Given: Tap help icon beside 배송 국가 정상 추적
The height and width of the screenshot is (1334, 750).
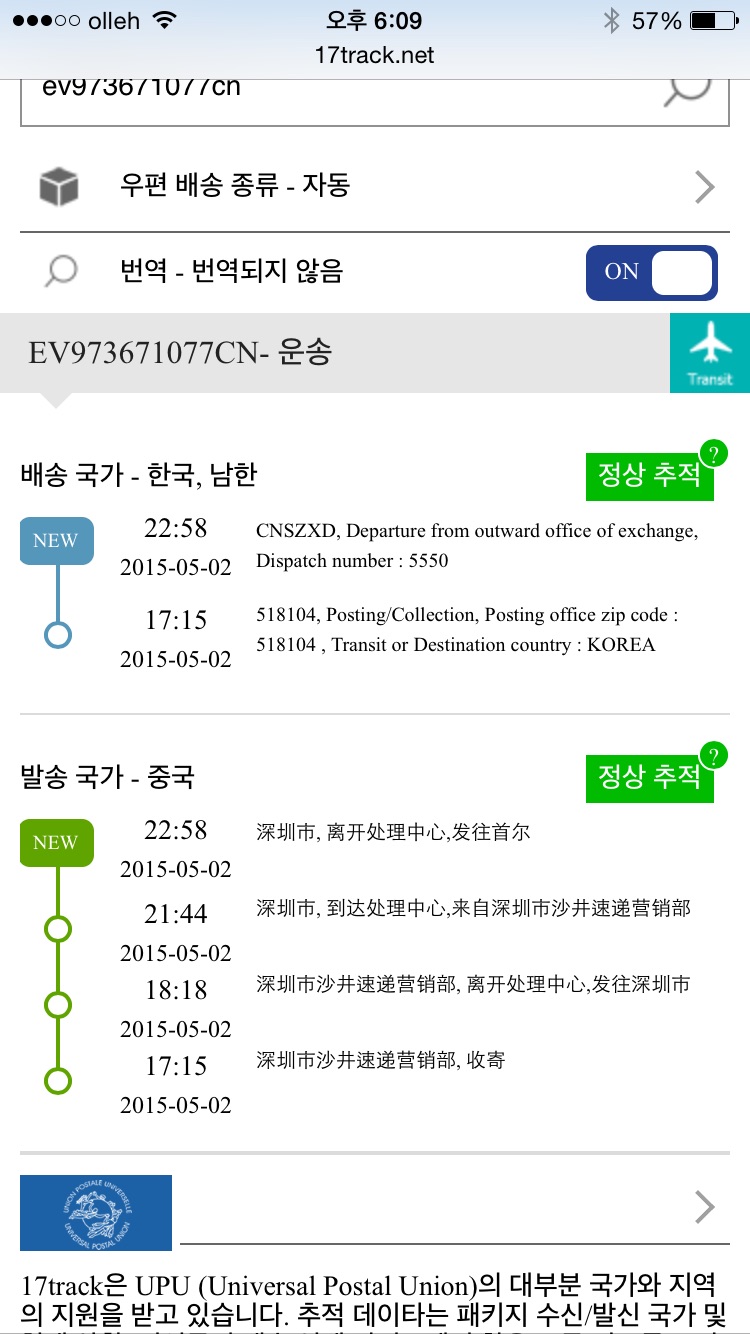Looking at the screenshot, I should 714,454.
